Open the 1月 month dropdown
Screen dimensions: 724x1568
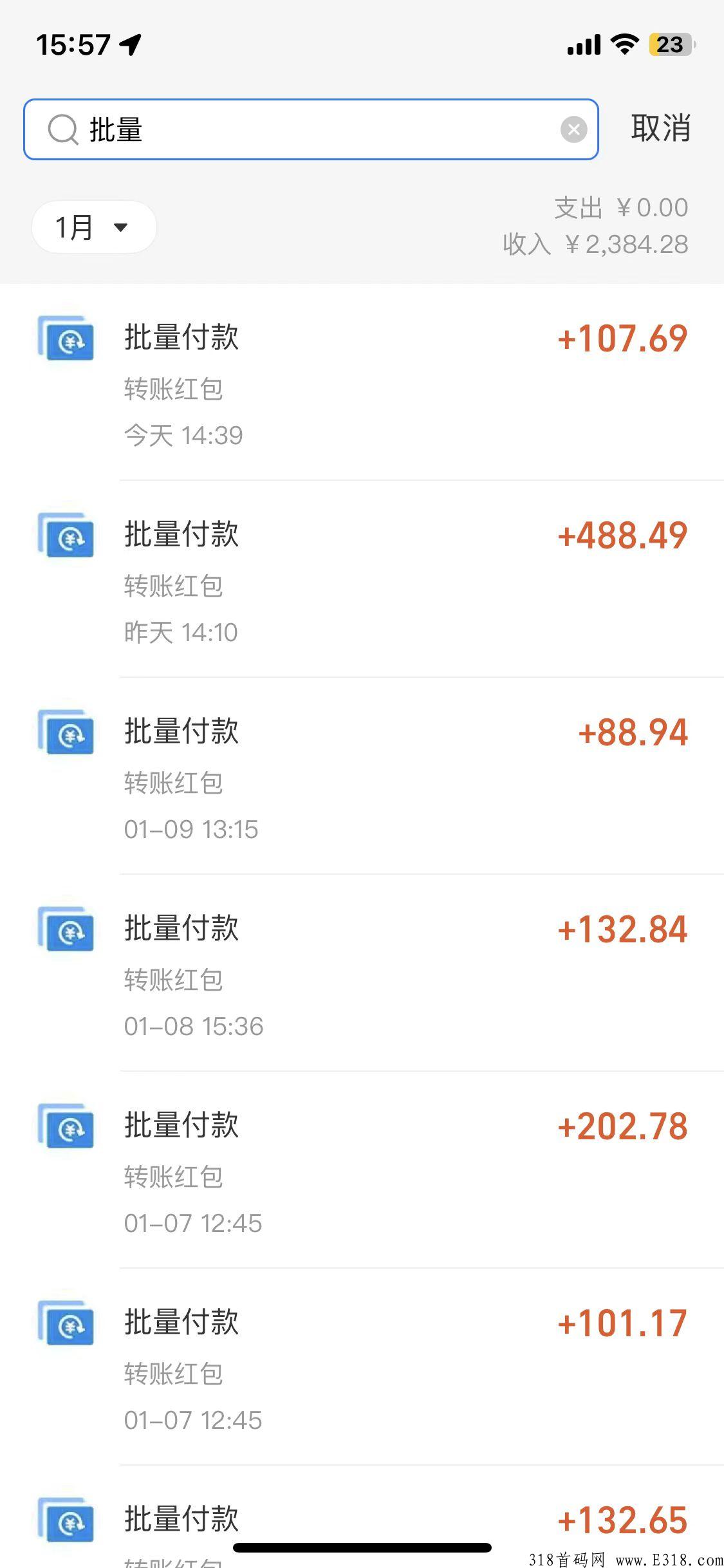pyautogui.click(x=93, y=227)
